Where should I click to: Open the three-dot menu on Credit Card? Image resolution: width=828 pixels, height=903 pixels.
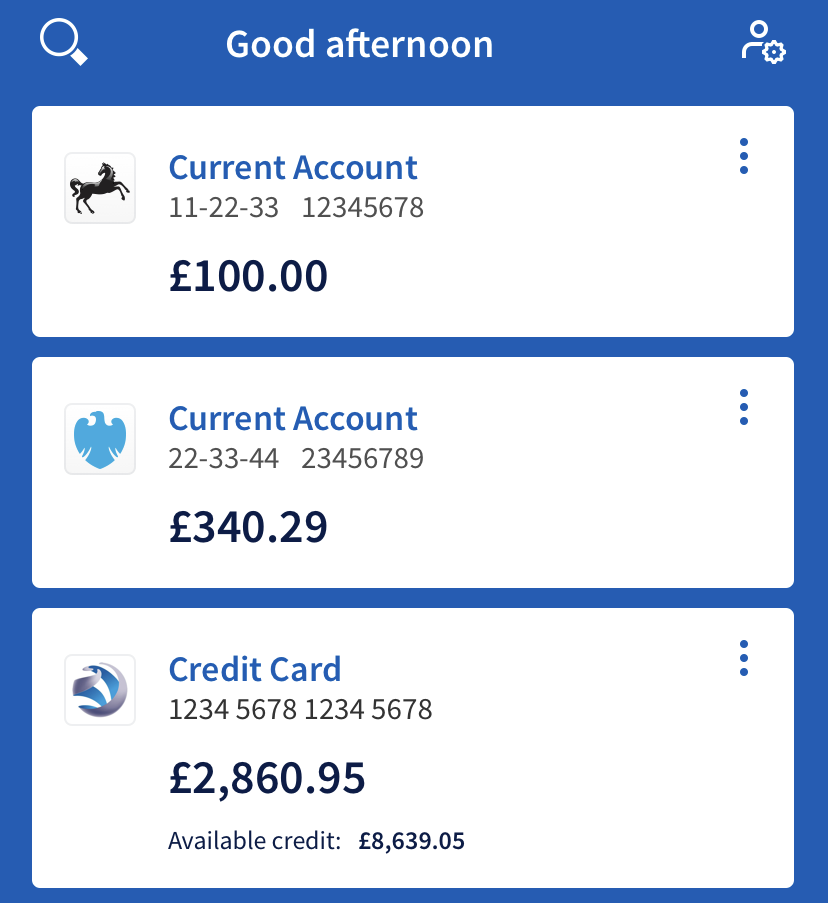tap(744, 658)
